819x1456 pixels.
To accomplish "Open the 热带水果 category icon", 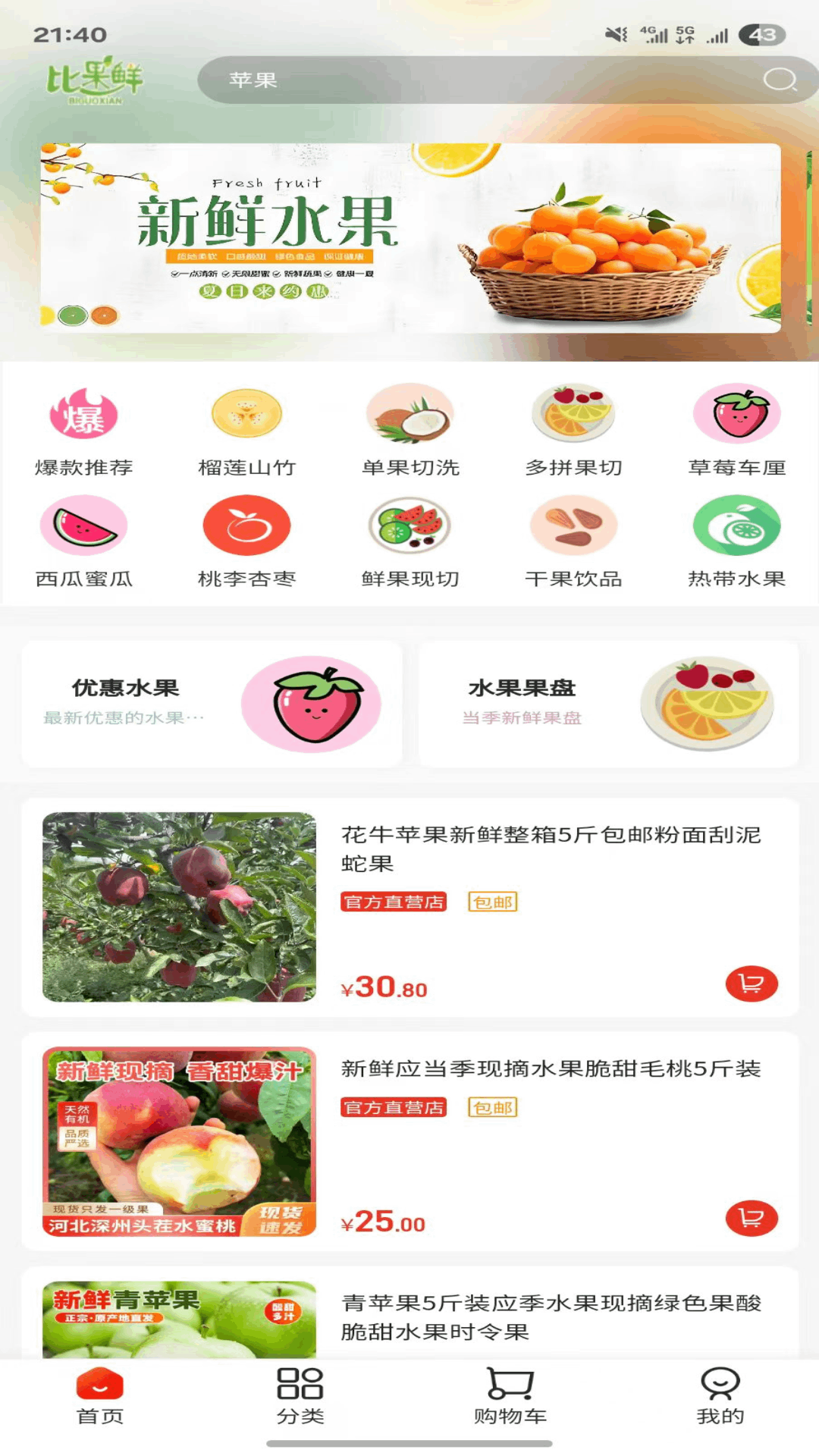I will [x=736, y=525].
